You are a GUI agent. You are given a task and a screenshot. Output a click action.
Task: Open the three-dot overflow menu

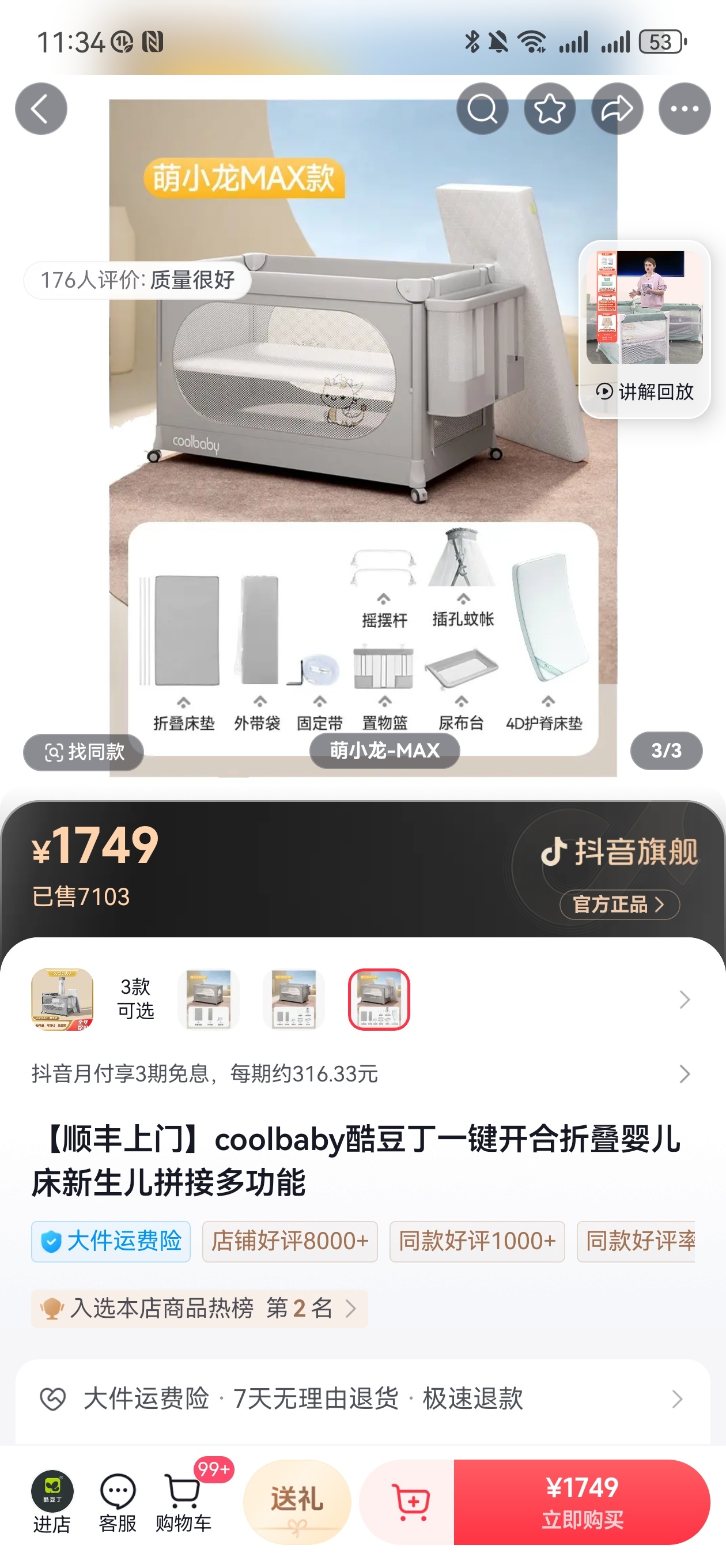click(684, 109)
